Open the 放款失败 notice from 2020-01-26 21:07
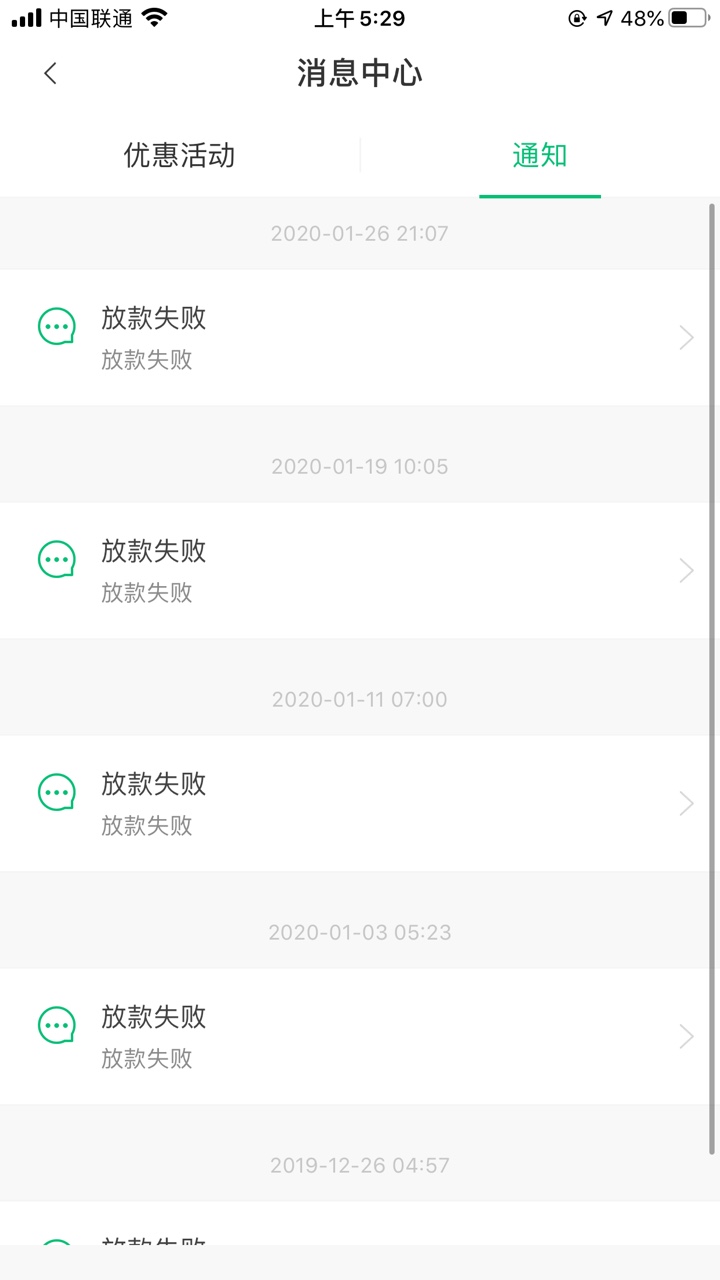 (x=360, y=338)
